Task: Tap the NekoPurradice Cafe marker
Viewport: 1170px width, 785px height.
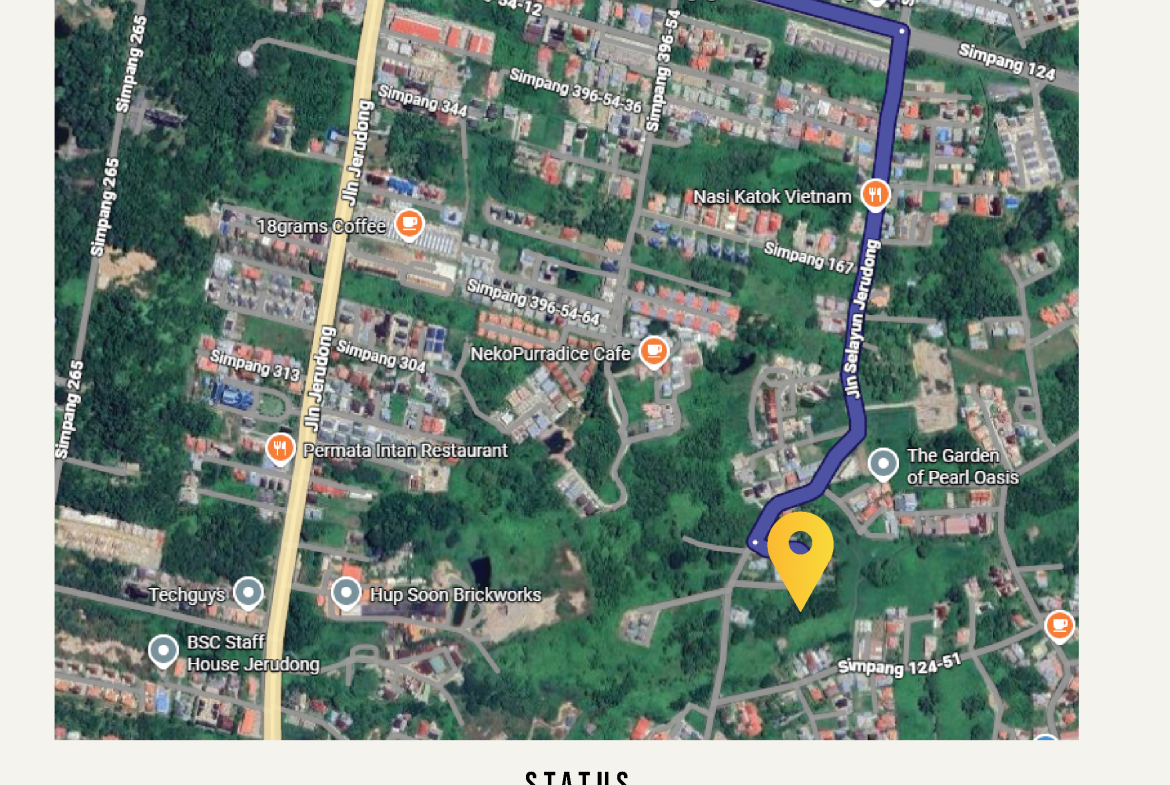Action: point(654,351)
